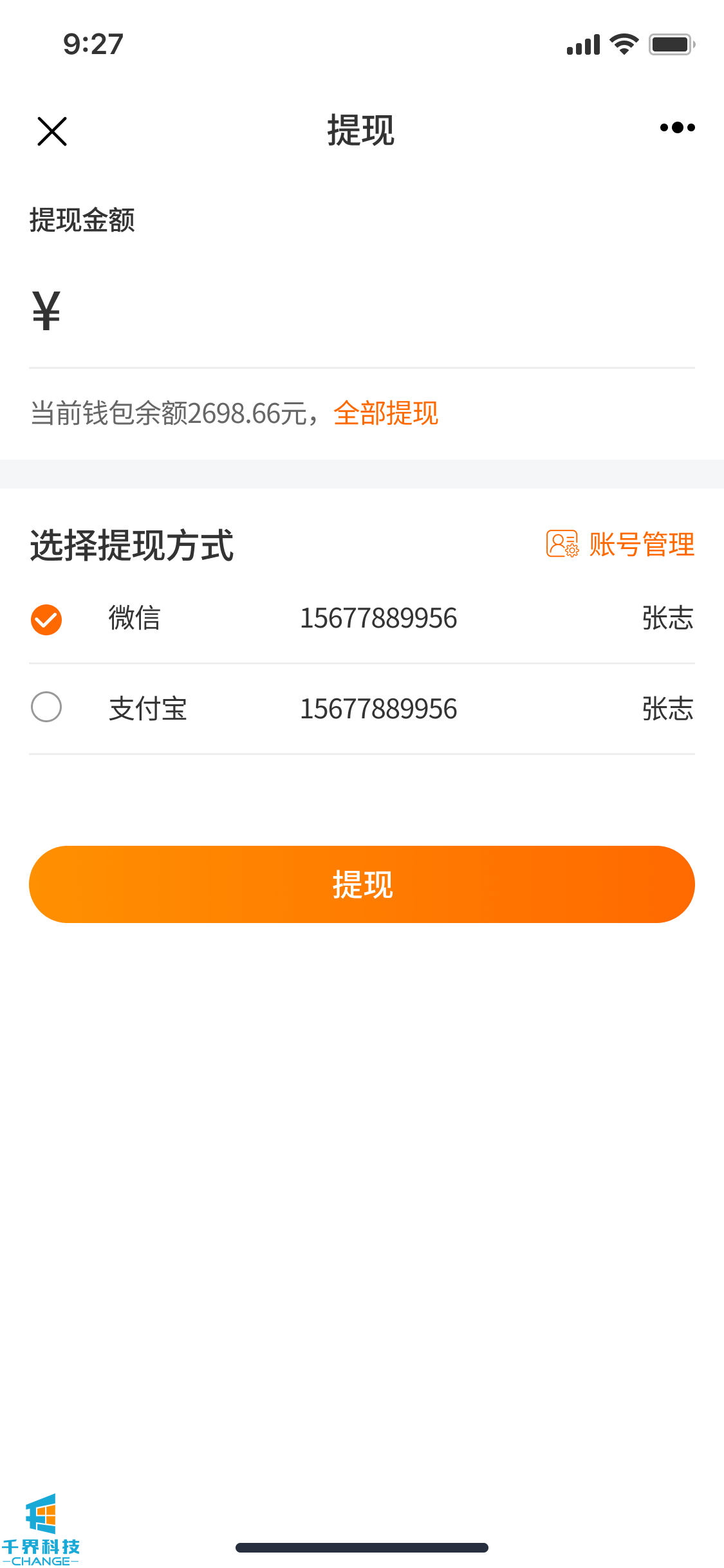Viewport: 724px width, 1568px height.
Task: Open the three-dot more options menu
Action: 677,127
